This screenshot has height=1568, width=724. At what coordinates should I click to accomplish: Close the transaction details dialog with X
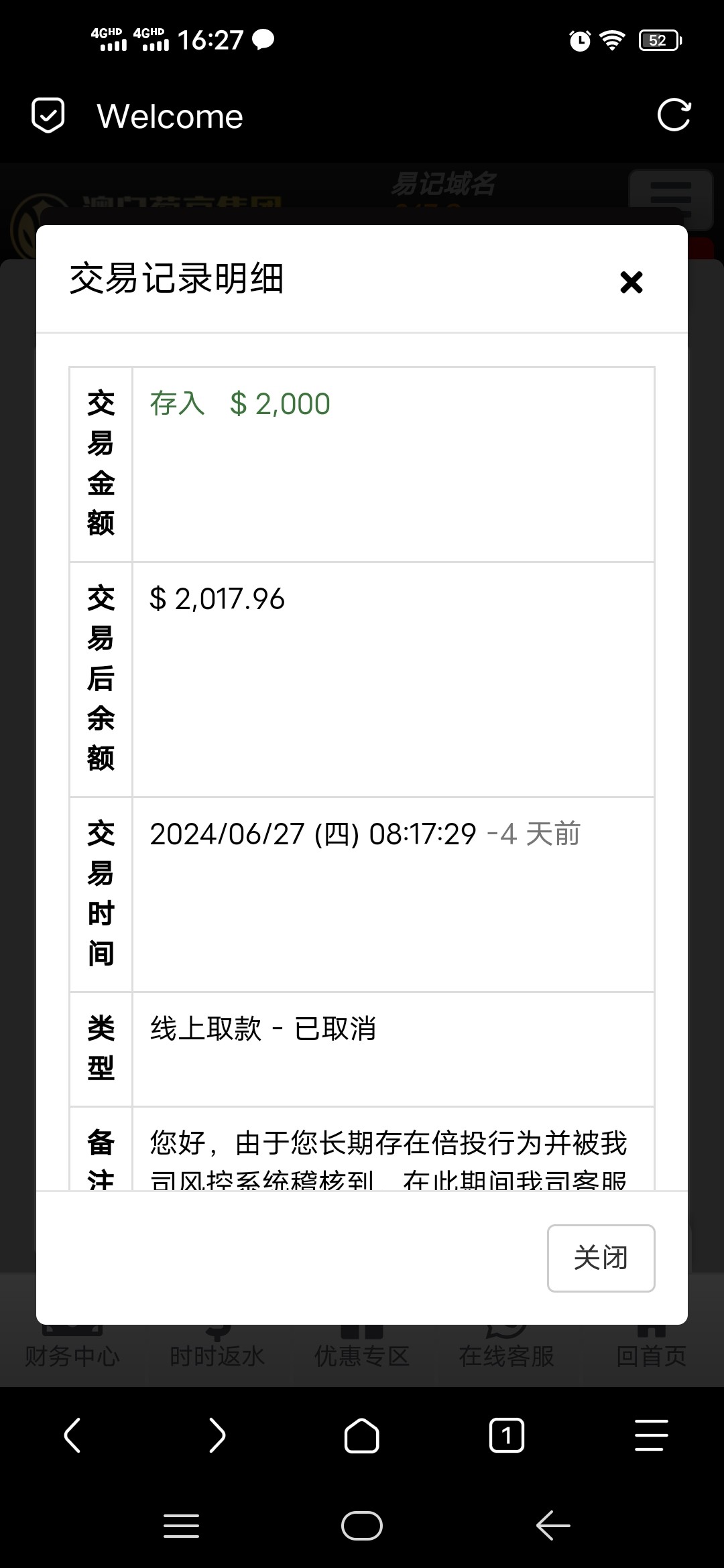(x=631, y=282)
